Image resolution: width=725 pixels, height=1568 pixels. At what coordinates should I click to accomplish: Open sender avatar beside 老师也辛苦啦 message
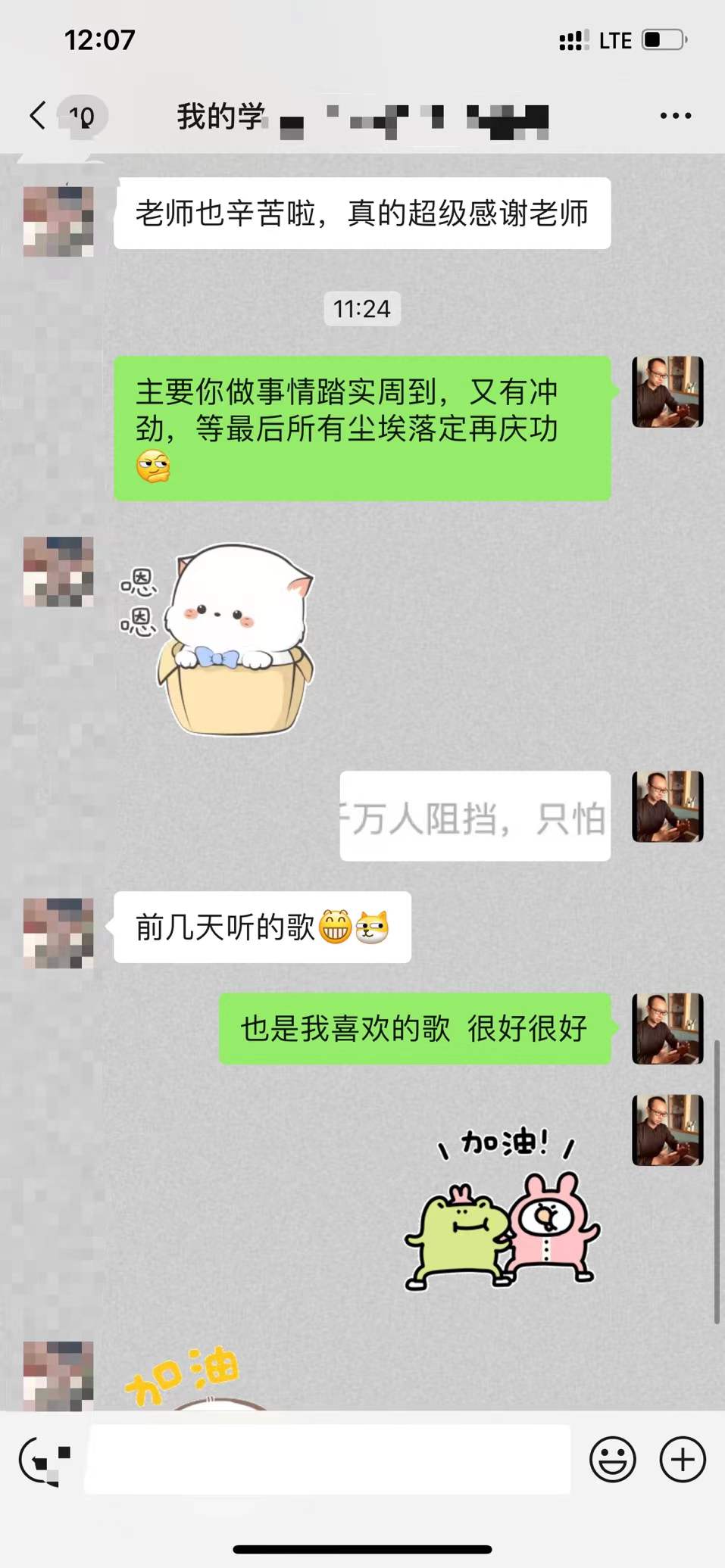58,221
